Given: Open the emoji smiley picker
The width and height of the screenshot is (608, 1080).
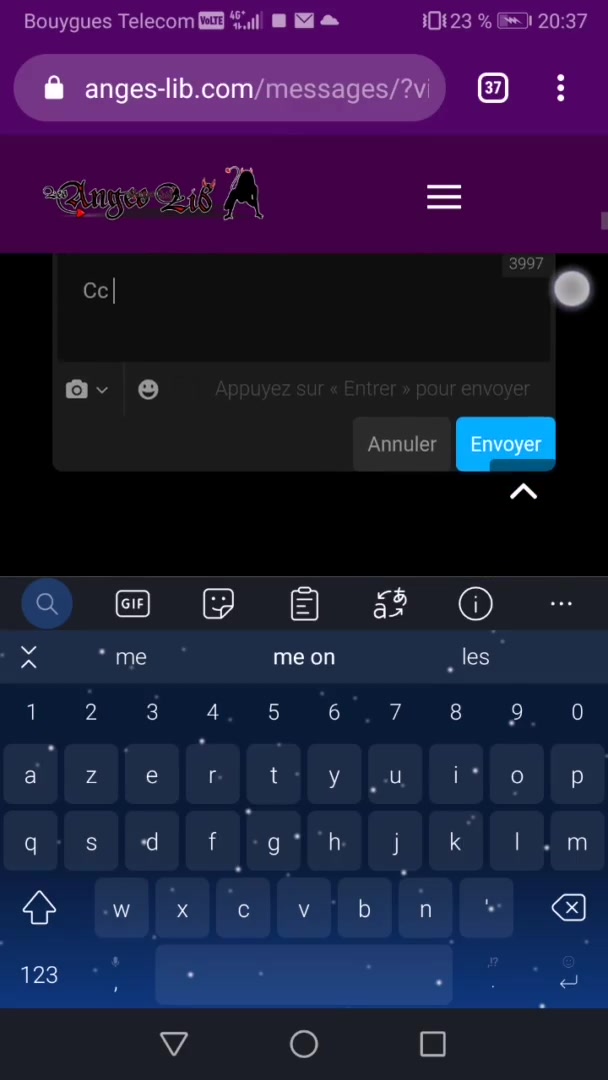Looking at the screenshot, I should (148, 390).
